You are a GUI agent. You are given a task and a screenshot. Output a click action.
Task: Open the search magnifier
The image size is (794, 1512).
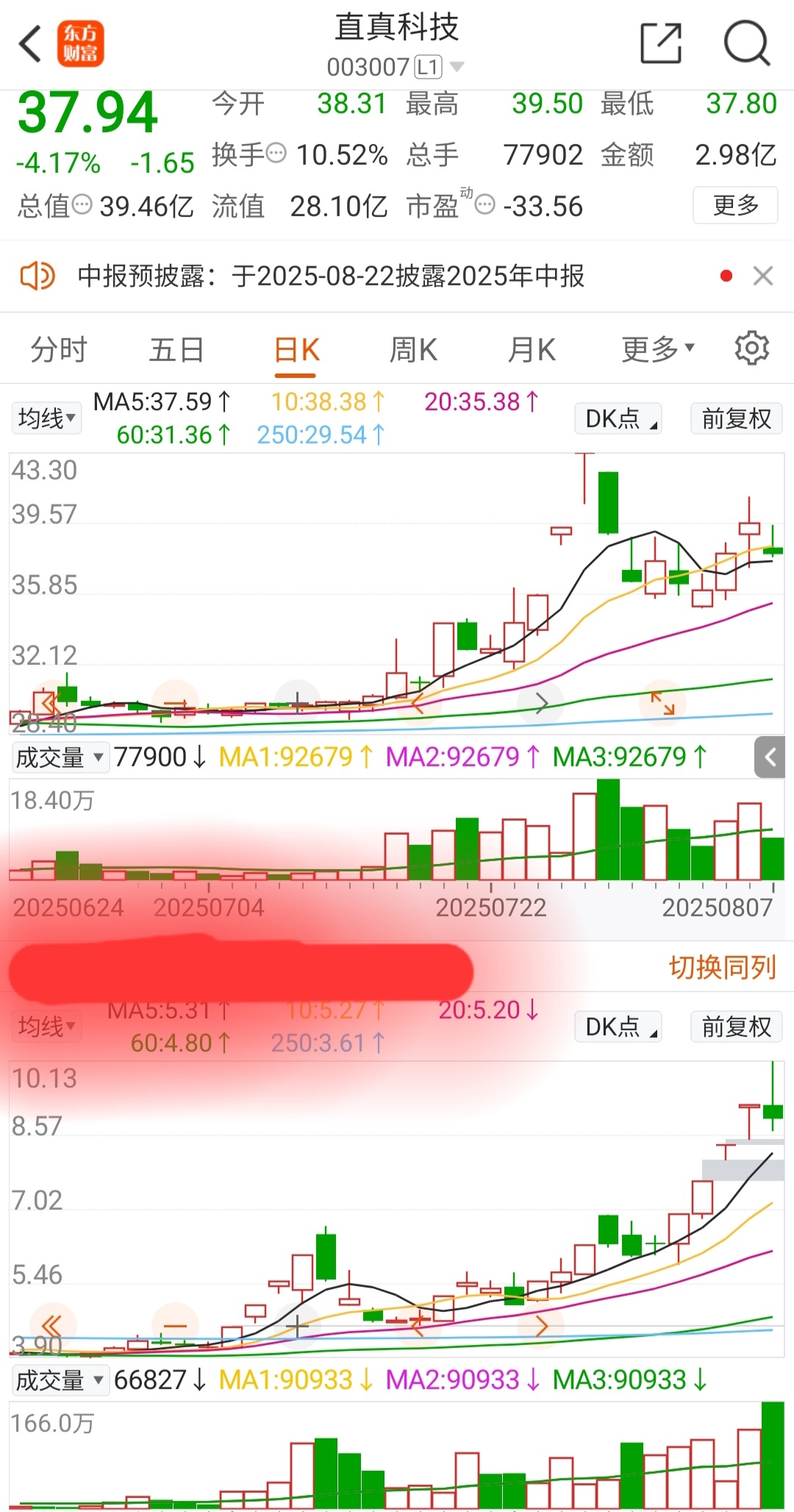tap(747, 43)
